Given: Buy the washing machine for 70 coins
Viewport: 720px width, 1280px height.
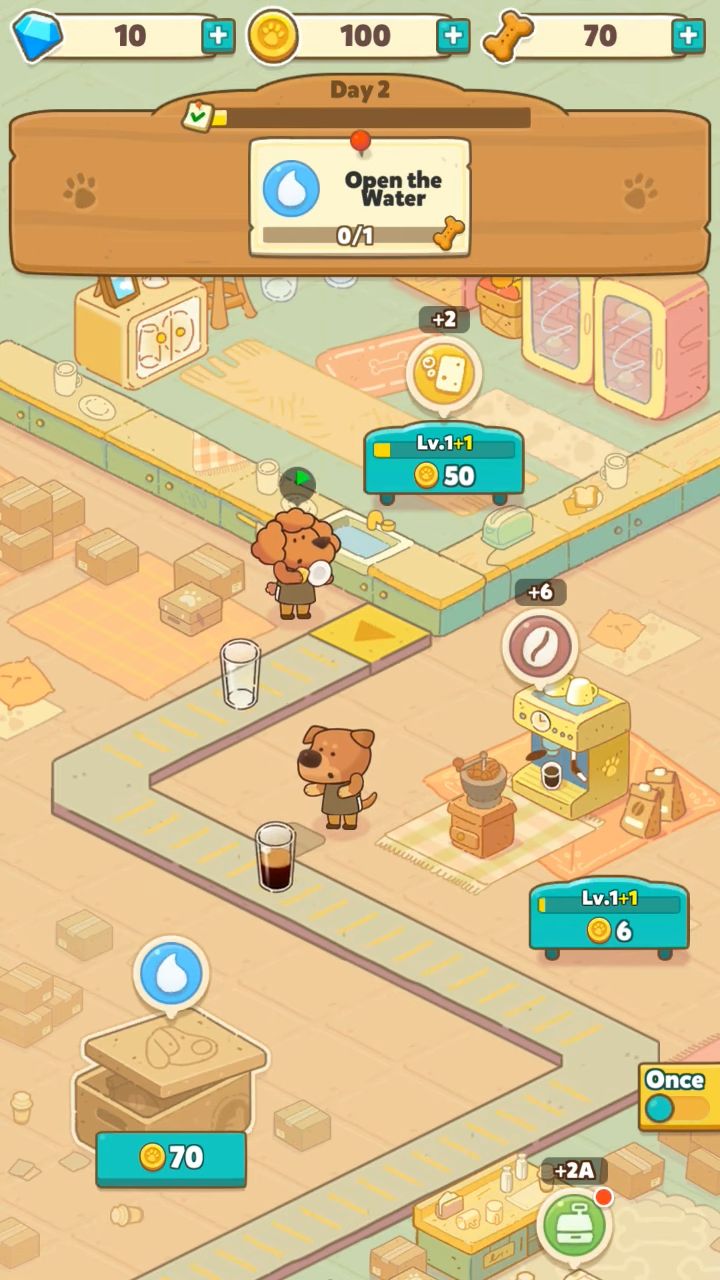Looking at the screenshot, I should click(x=170, y=1158).
